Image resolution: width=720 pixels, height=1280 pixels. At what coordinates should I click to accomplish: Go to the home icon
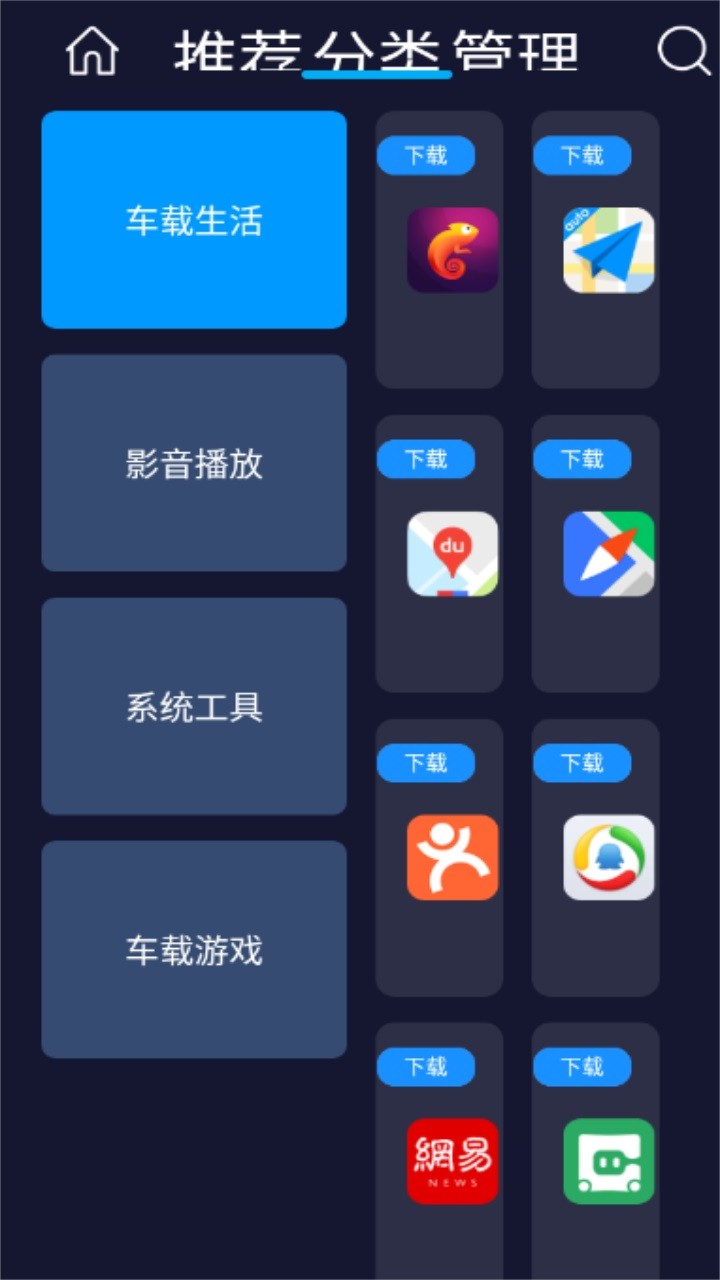point(92,51)
